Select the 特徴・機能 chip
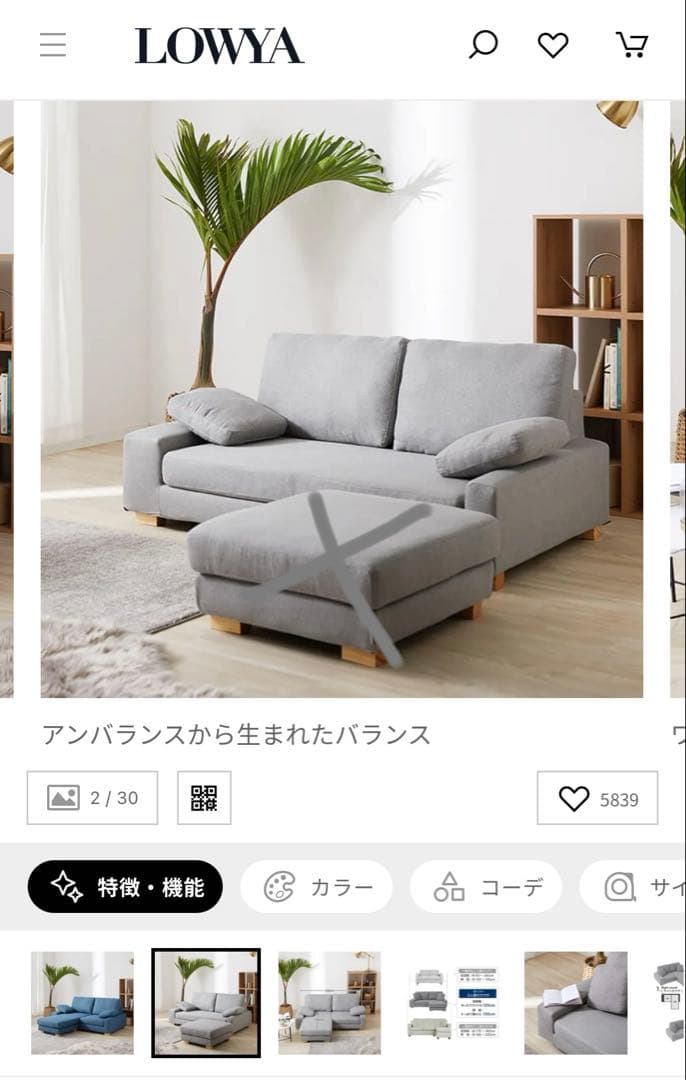Image resolution: width=686 pixels, height=1080 pixels. (125, 887)
